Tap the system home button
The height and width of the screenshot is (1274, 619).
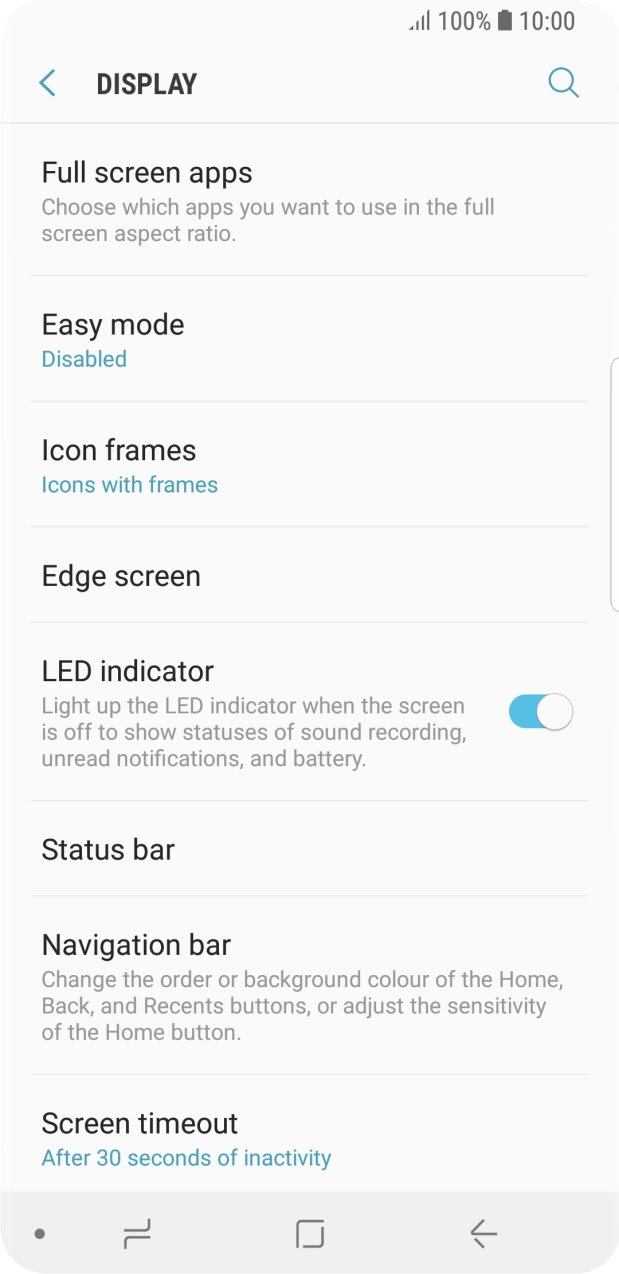click(x=310, y=1234)
